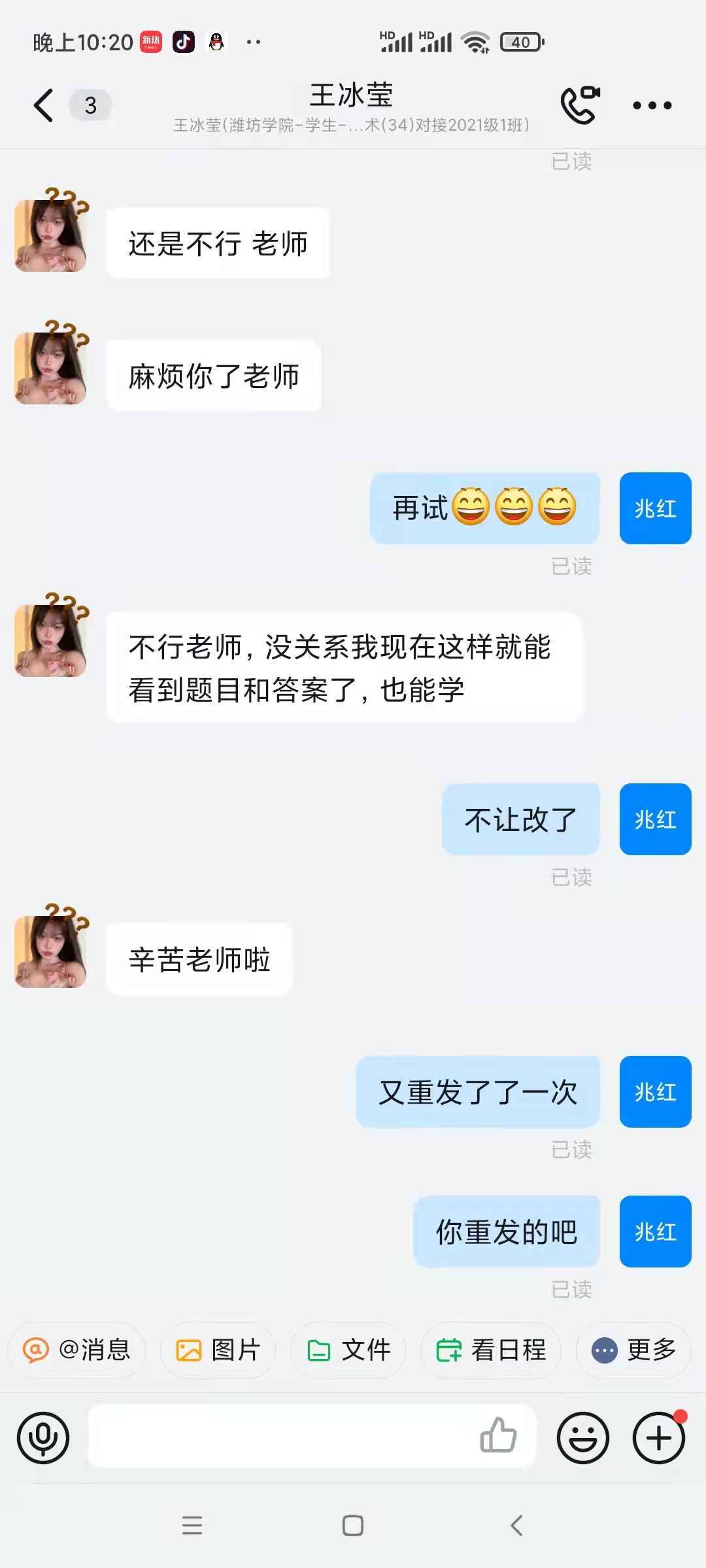Screen dimensions: 706x1568
Task: Open the system recent apps button
Action: (x=192, y=1526)
